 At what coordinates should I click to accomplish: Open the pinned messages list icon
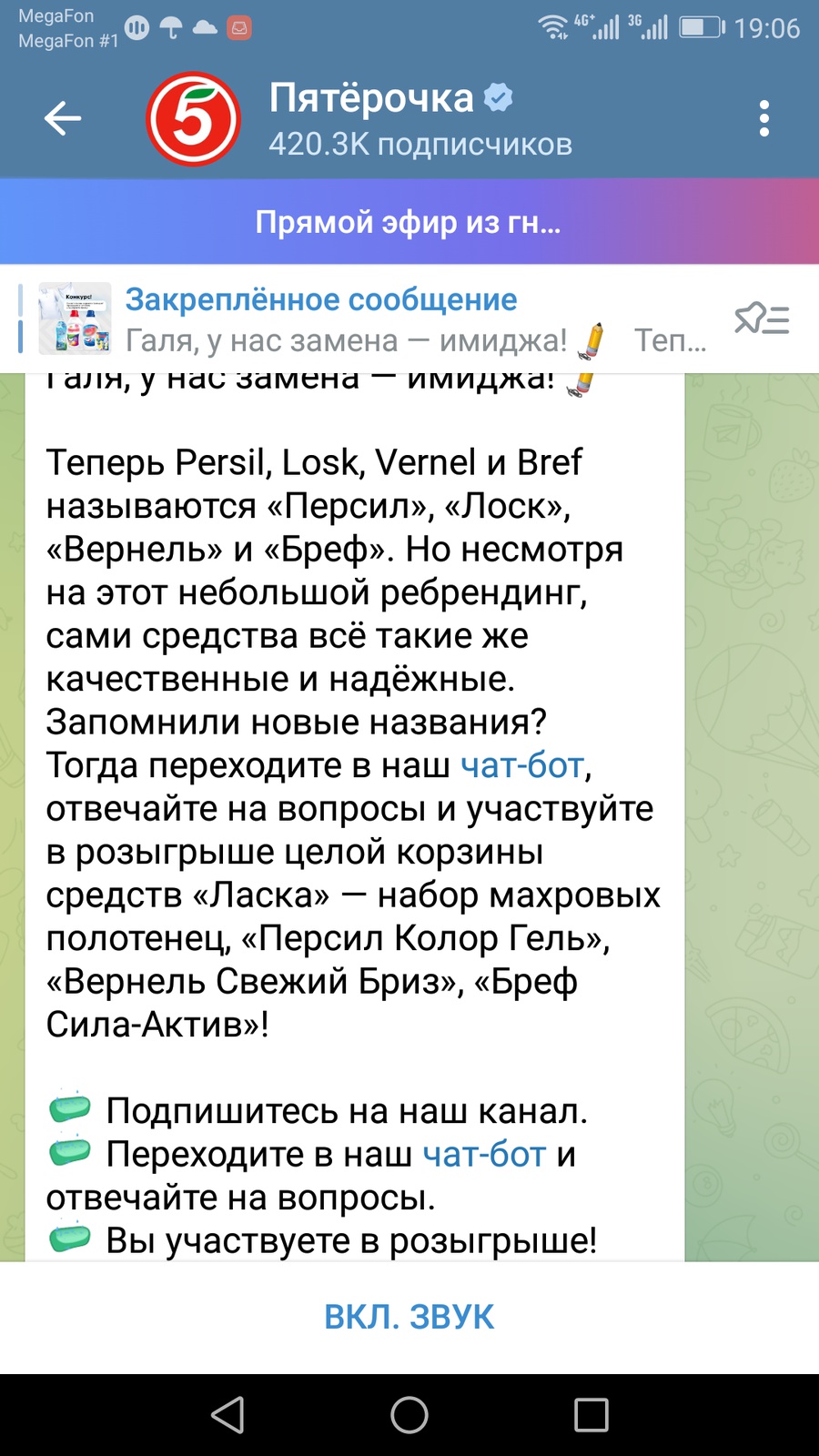pyautogui.click(x=762, y=319)
